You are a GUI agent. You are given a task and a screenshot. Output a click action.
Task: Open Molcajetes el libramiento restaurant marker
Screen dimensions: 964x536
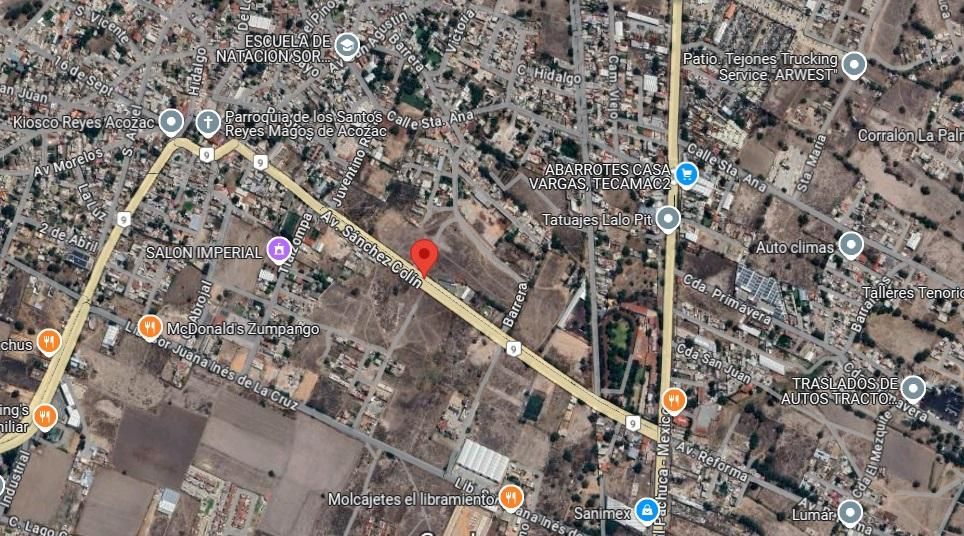point(510,497)
